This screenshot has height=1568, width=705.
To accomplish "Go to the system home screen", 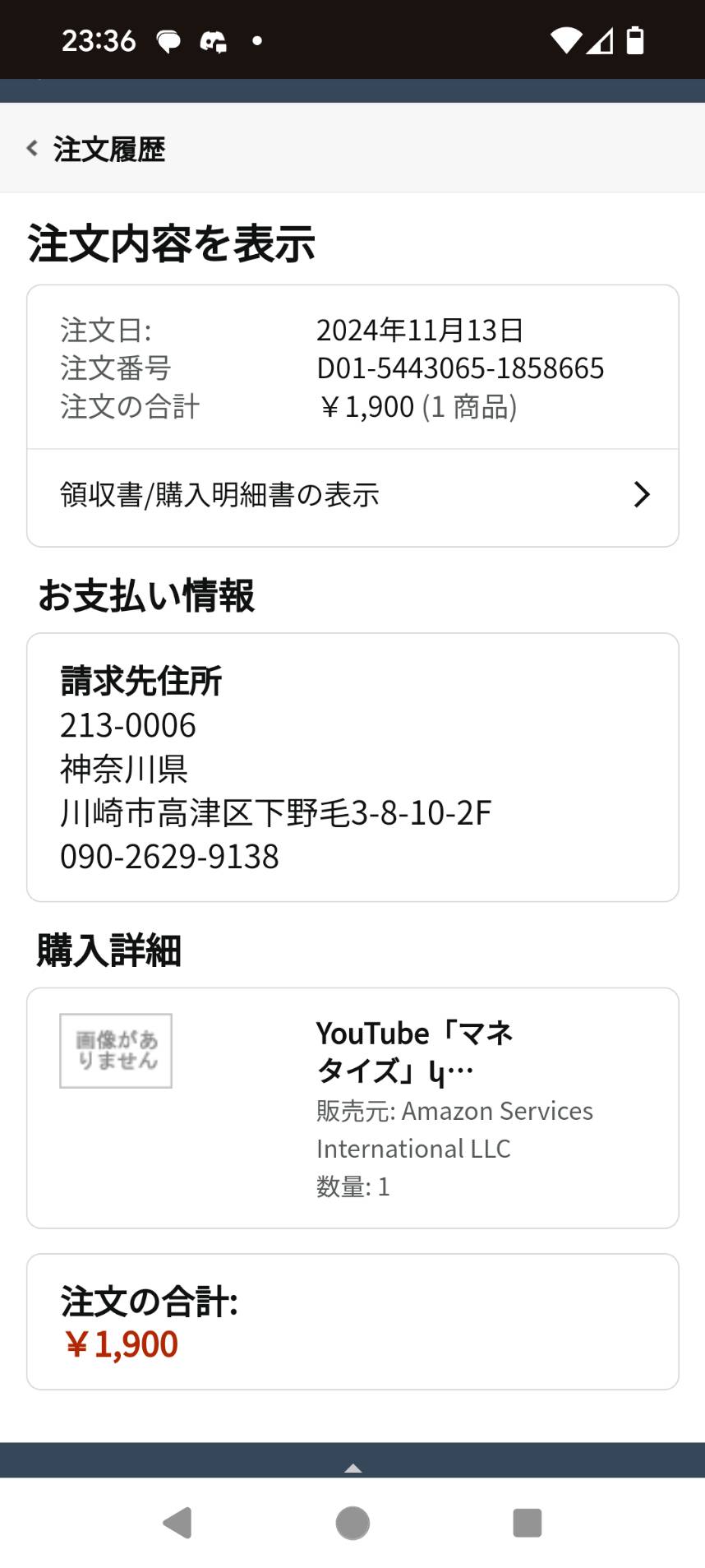I will coord(352,1523).
